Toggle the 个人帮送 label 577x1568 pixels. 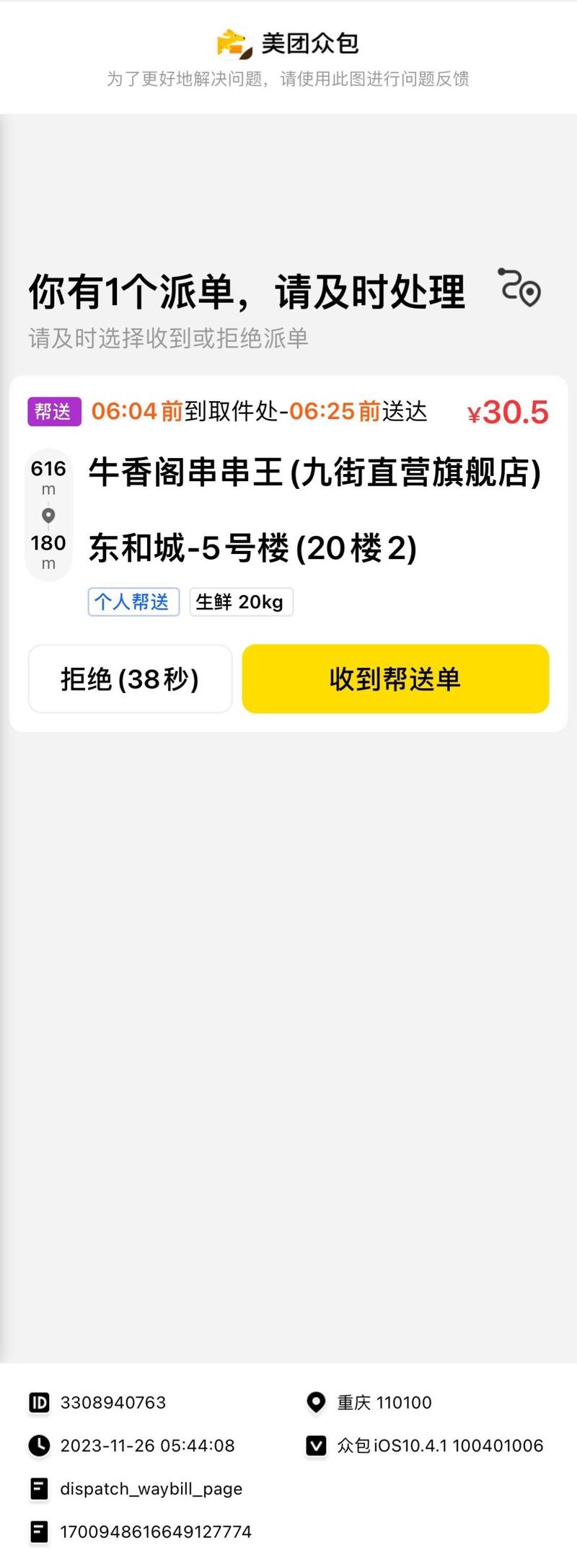pyautogui.click(x=133, y=602)
